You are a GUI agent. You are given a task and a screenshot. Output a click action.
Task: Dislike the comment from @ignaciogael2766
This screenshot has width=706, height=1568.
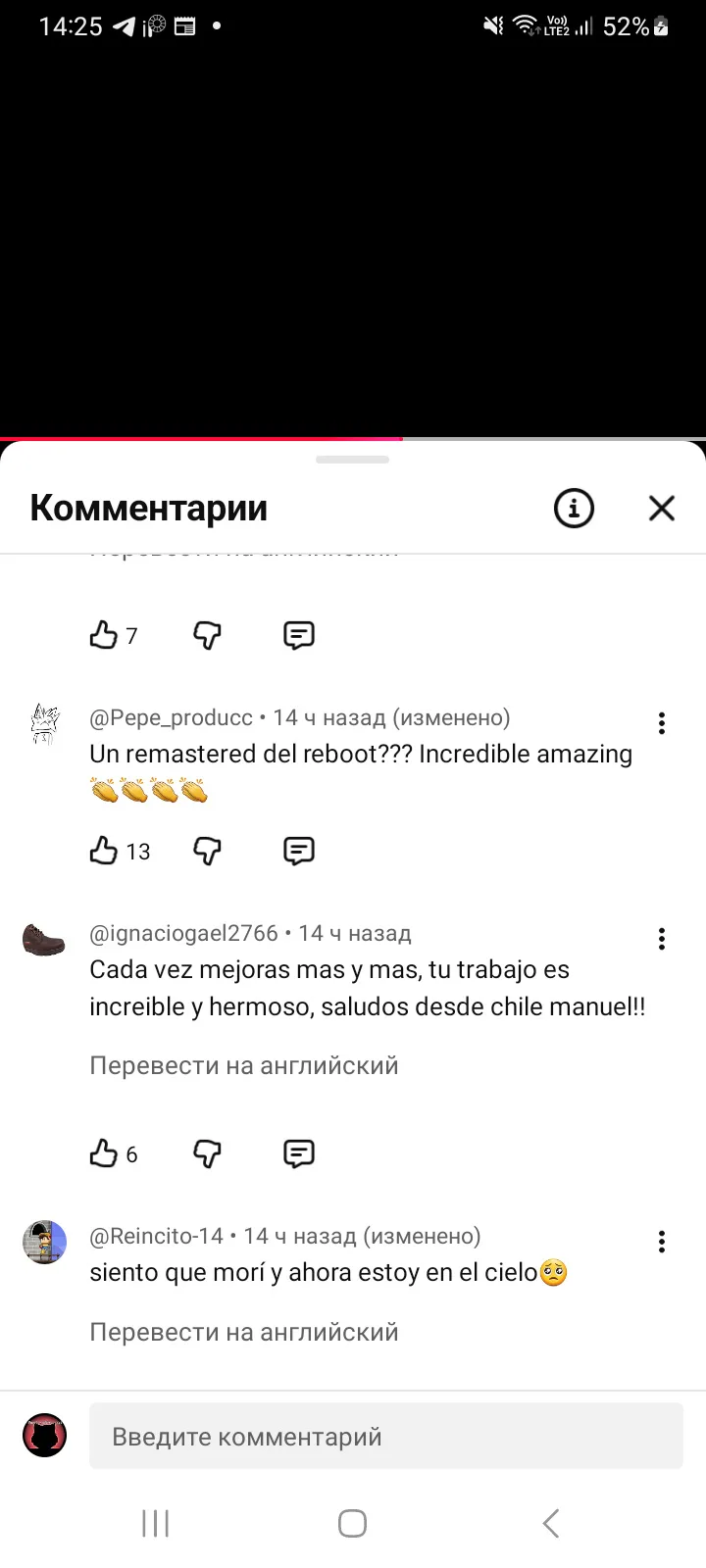tap(207, 1153)
